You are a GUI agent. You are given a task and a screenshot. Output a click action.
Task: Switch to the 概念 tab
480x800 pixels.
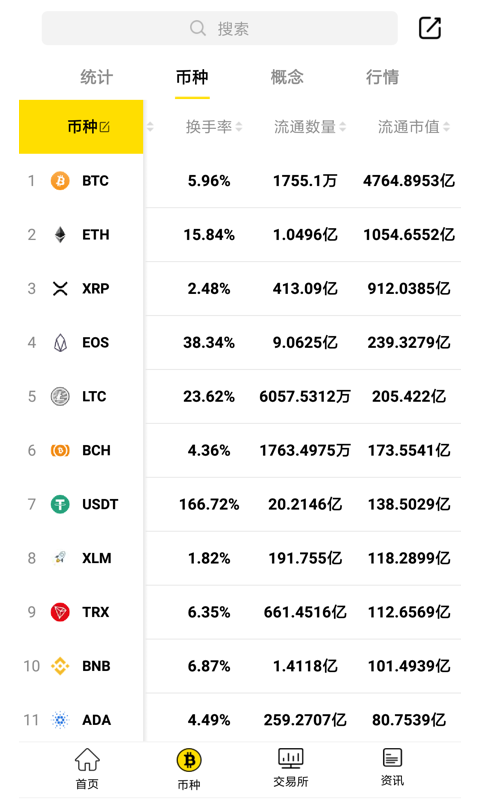pos(287,78)
